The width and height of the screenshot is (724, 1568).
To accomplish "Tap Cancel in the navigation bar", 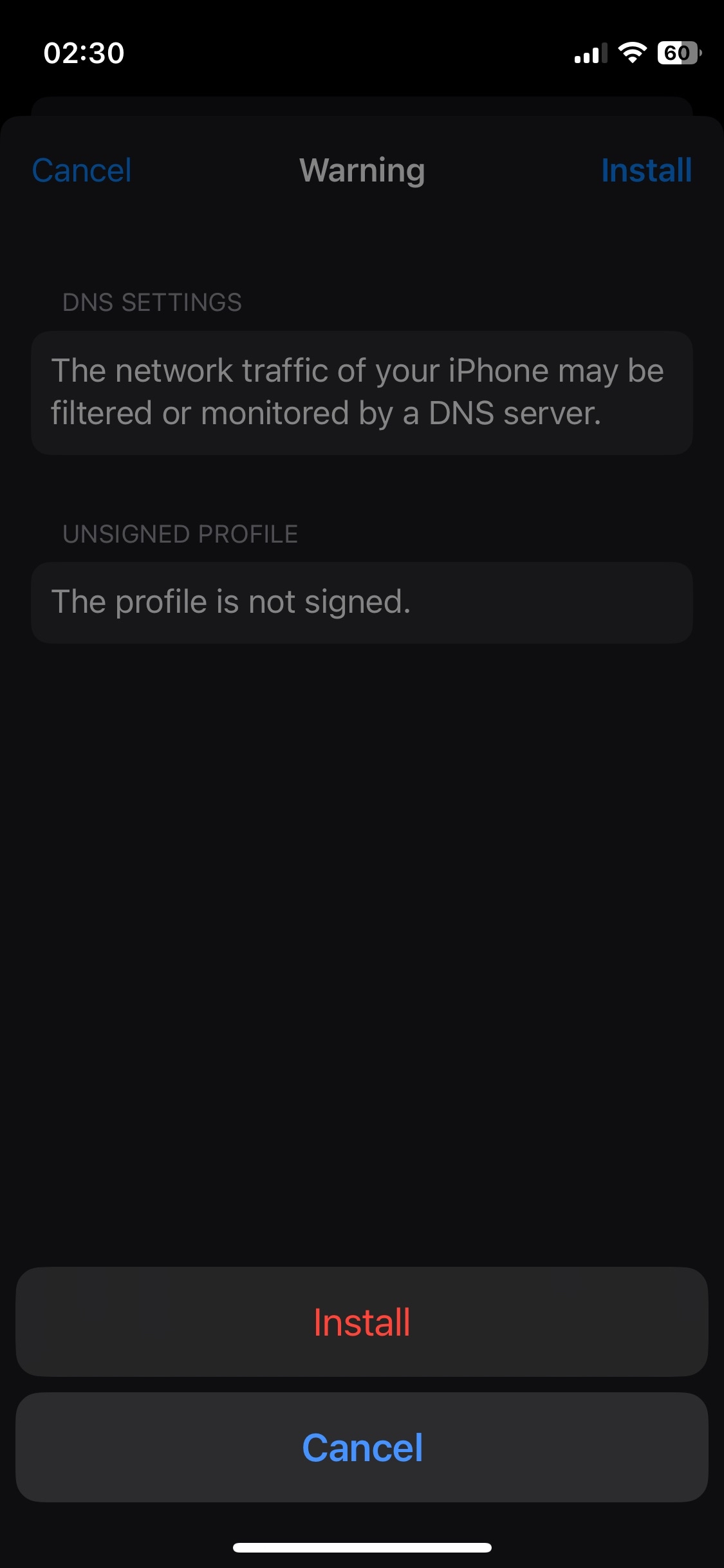I will click(x=82, y=171).
